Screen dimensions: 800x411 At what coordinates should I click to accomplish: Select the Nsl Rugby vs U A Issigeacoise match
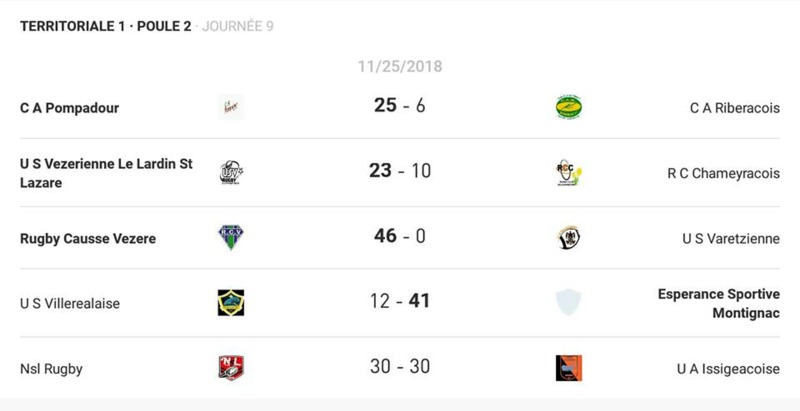[x=399, y=367]
